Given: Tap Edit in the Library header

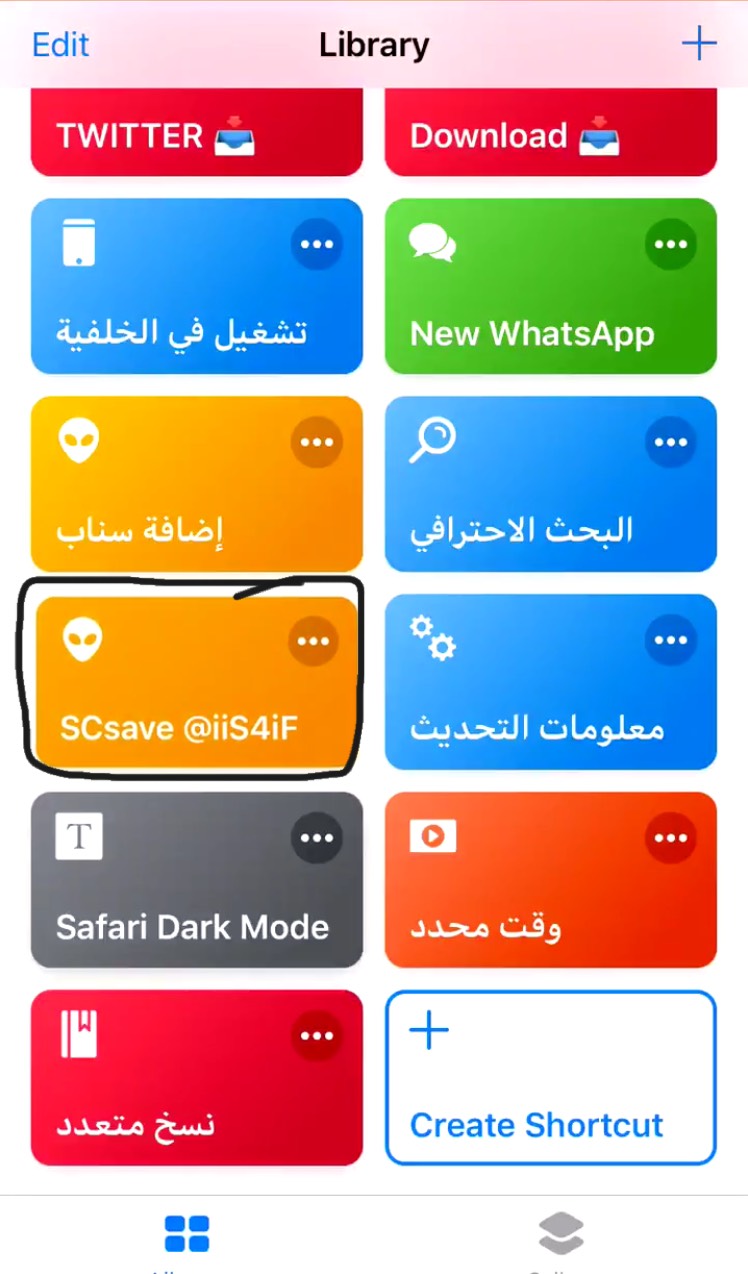Looking at the screenshot, I should [61, 45].
